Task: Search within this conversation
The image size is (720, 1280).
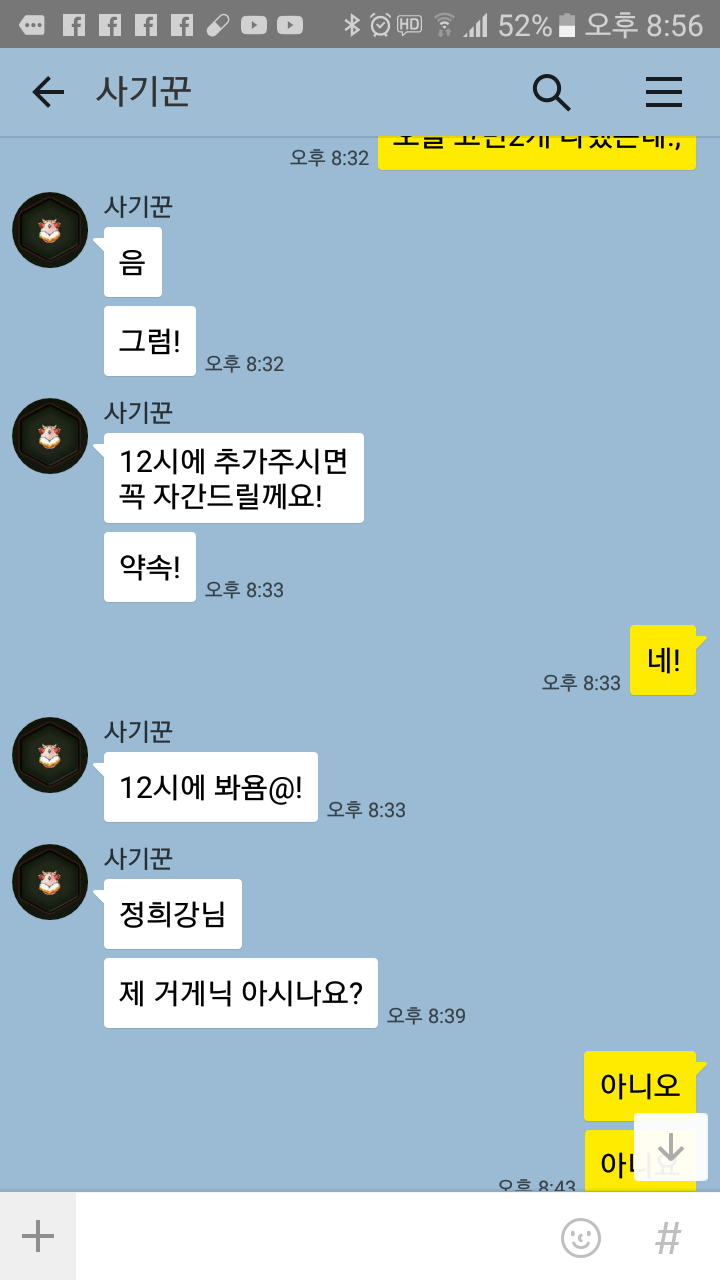Action: coord(551,92)
